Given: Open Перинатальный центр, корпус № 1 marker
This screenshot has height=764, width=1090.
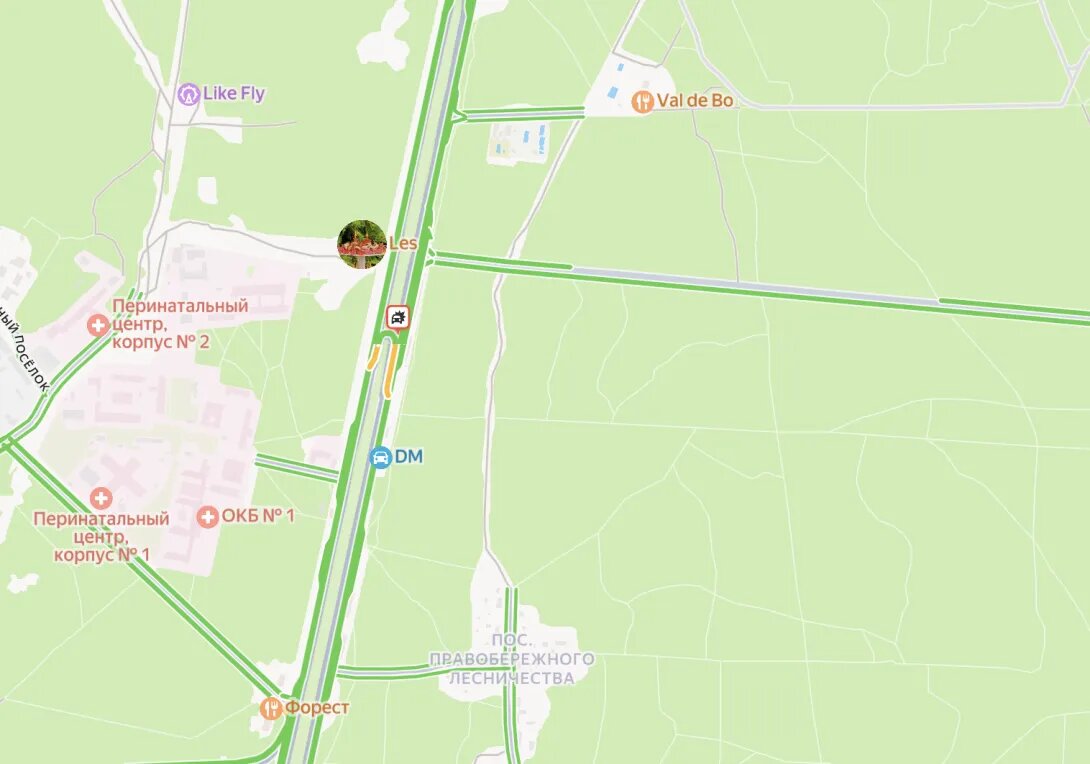Looking at the screenshot, I should [x=101, y=498].
